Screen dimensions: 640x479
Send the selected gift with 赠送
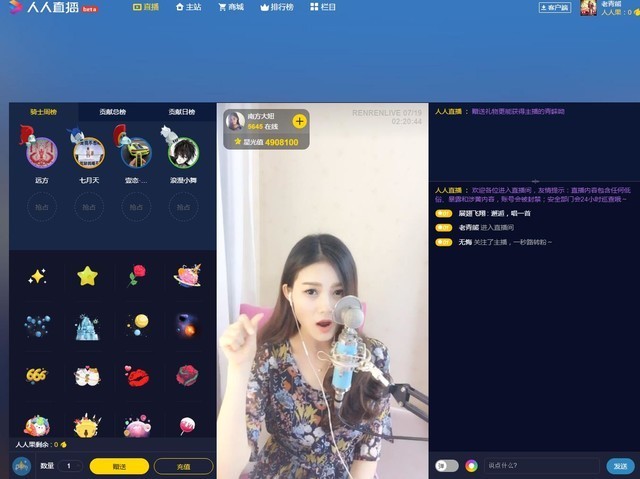tap(119, 466)
